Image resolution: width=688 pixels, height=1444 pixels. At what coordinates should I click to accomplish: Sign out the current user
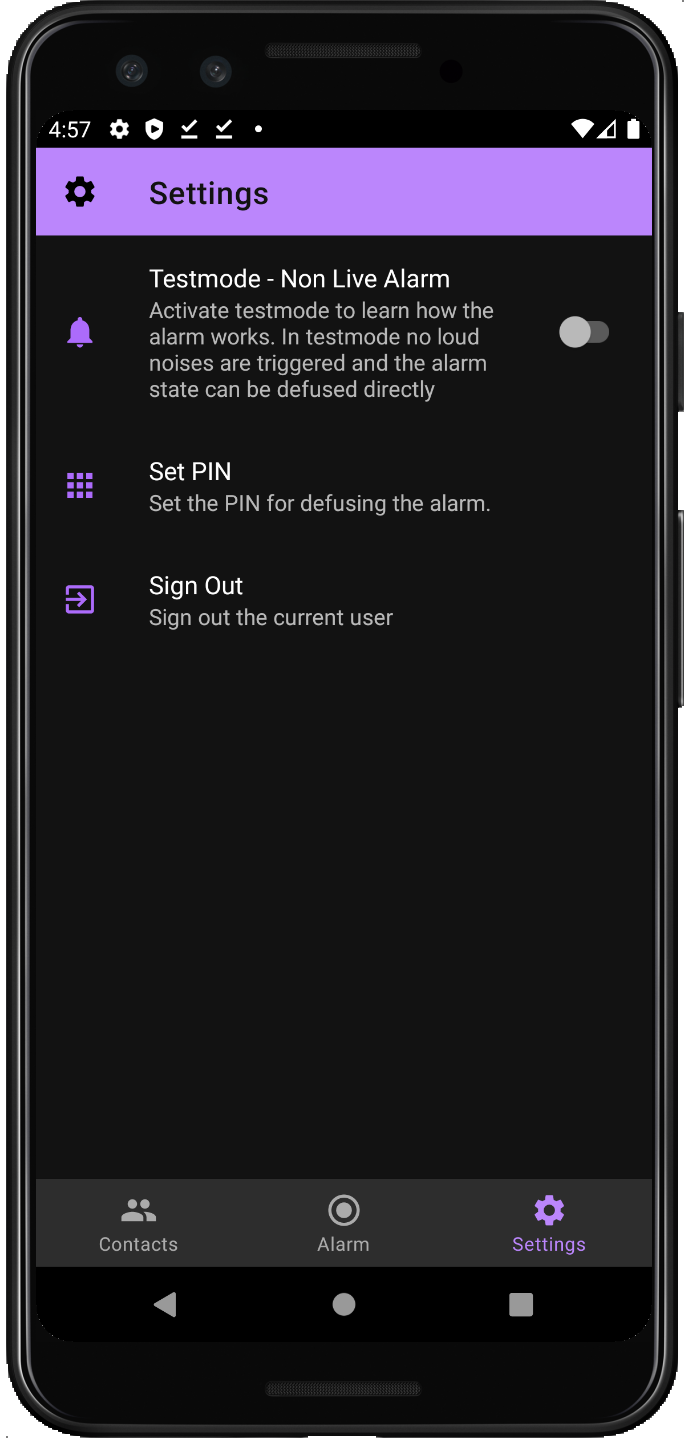tap(344, 601)
